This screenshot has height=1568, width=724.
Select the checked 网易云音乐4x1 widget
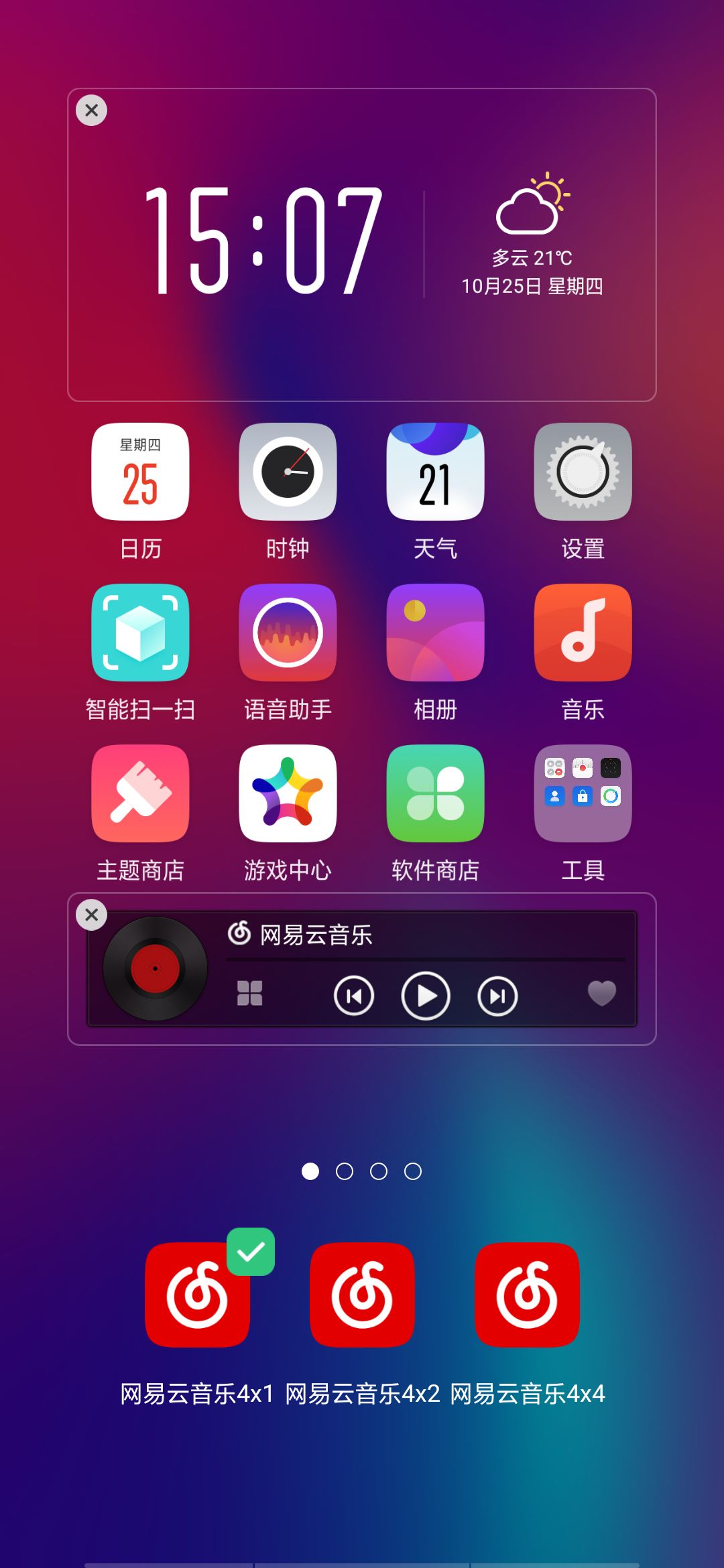[x=198, y=1293]
